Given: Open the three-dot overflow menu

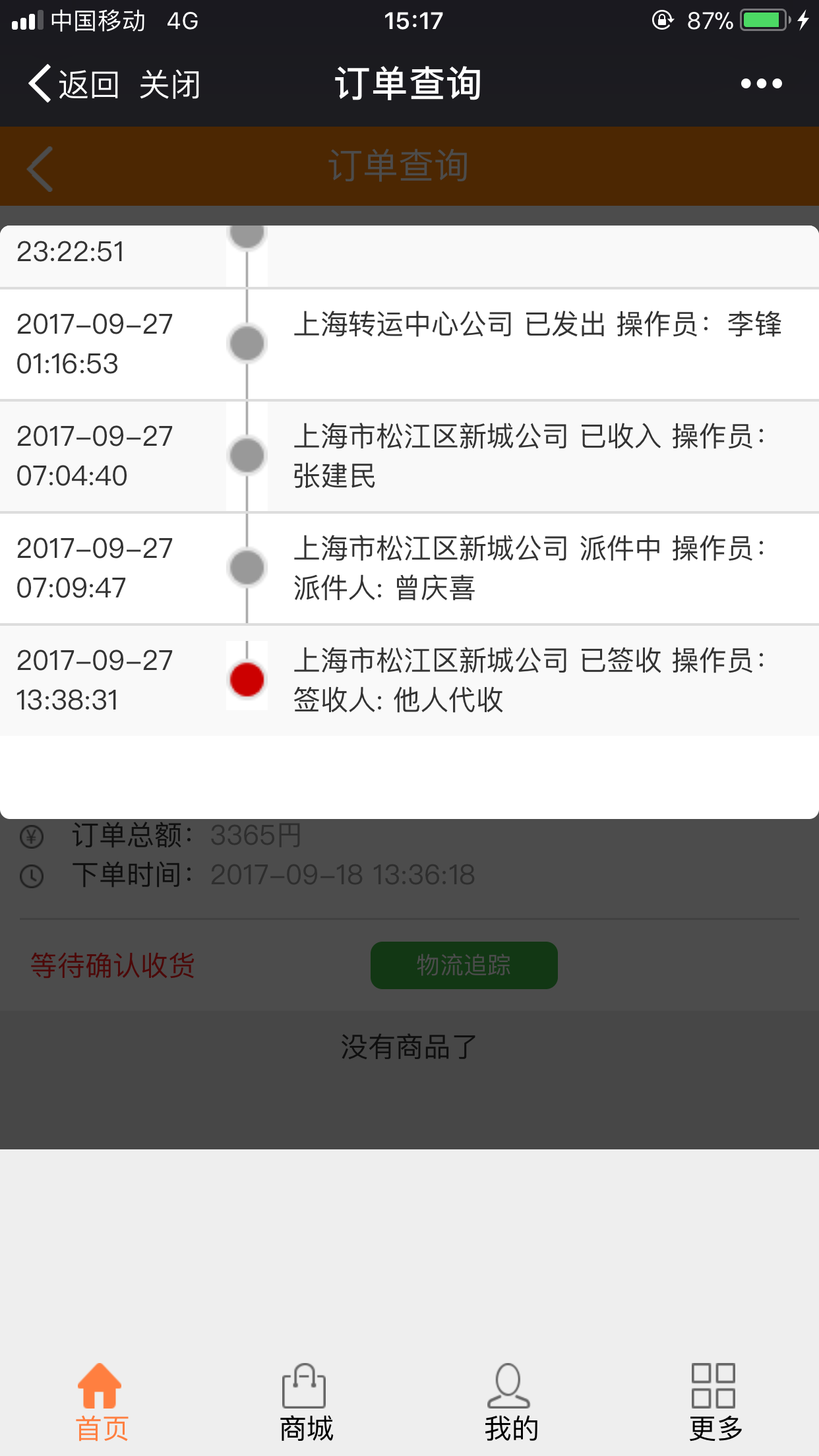Looking at the screenshot, I should [x=761, y=84].
